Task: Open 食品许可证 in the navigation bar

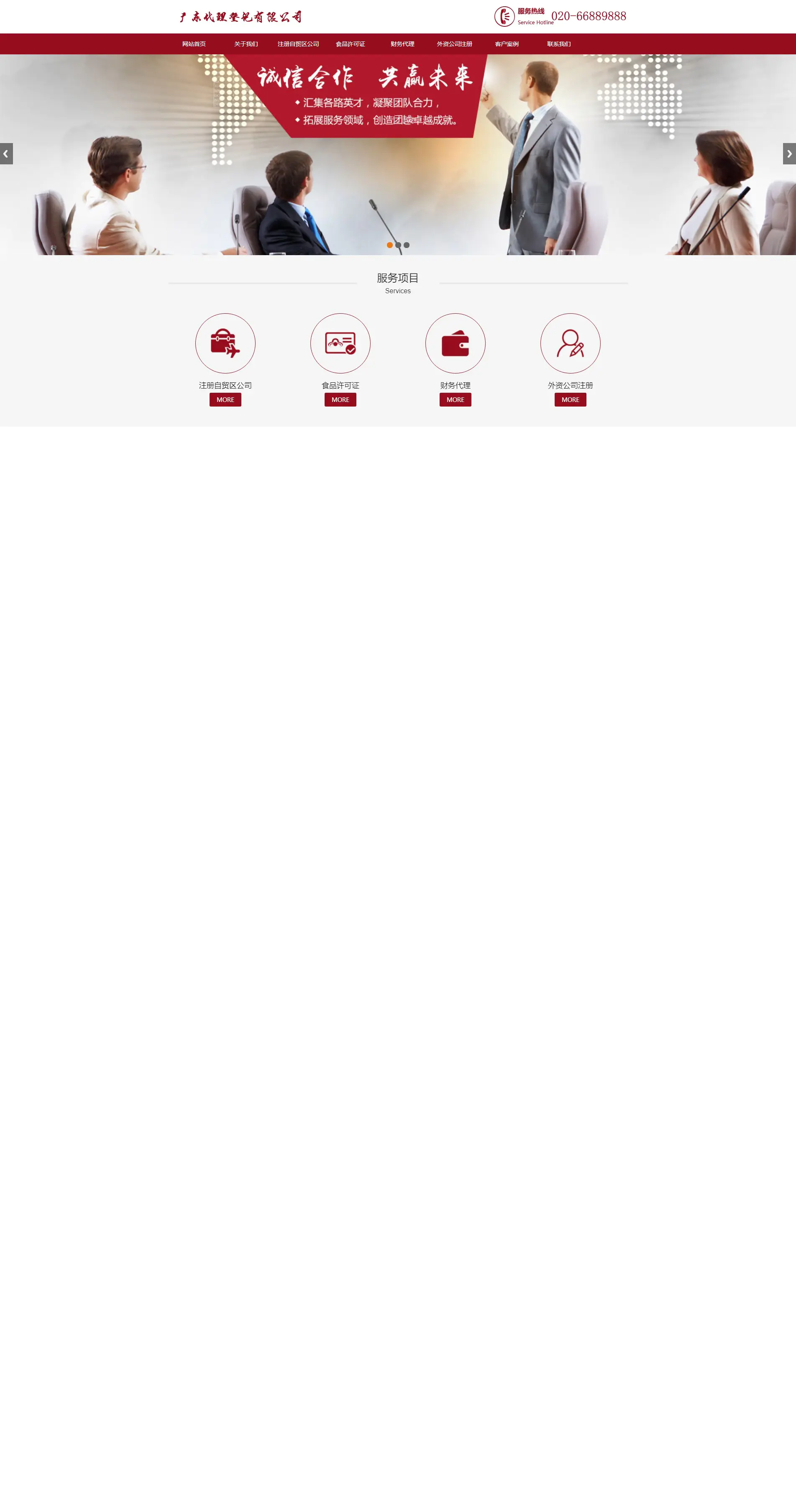Action: 351,44
